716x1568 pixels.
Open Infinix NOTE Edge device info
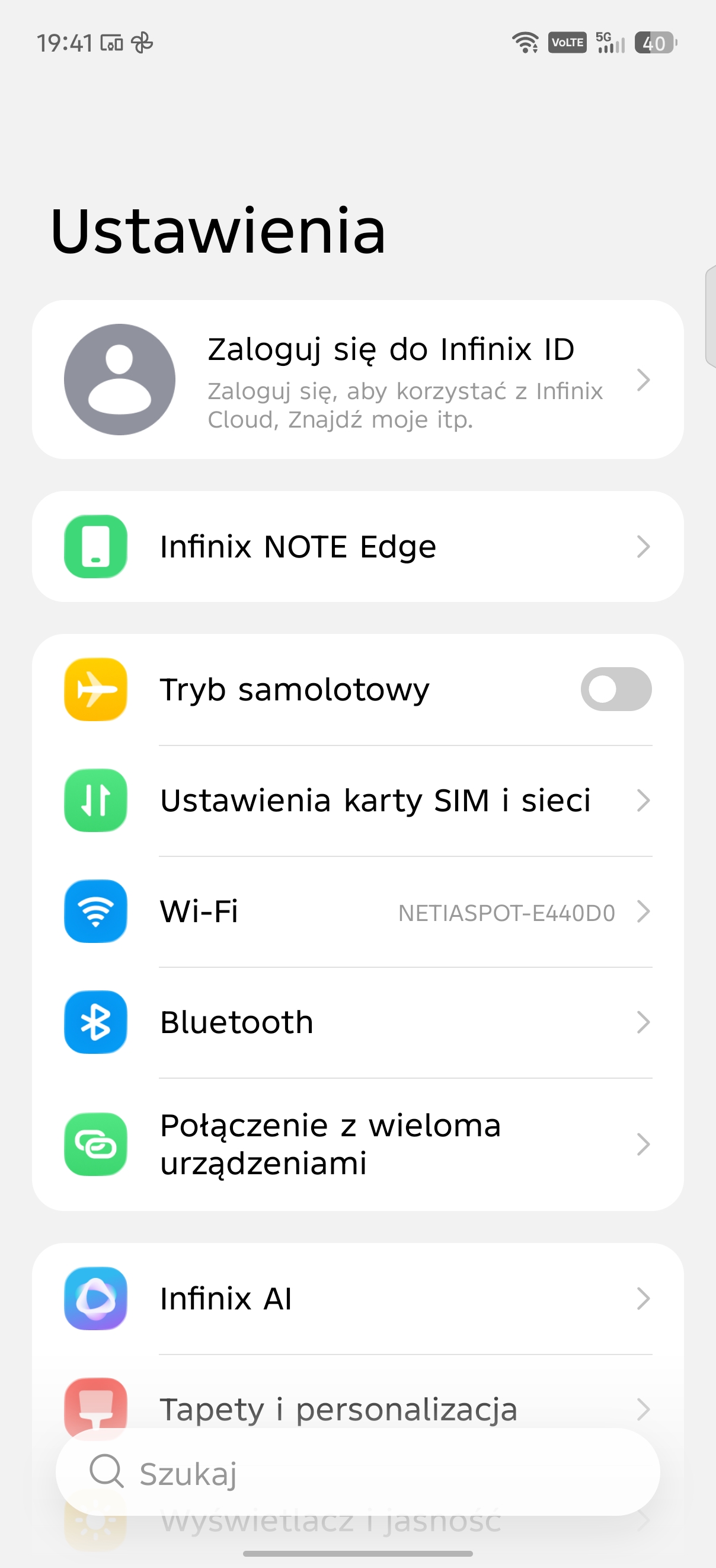357,547
